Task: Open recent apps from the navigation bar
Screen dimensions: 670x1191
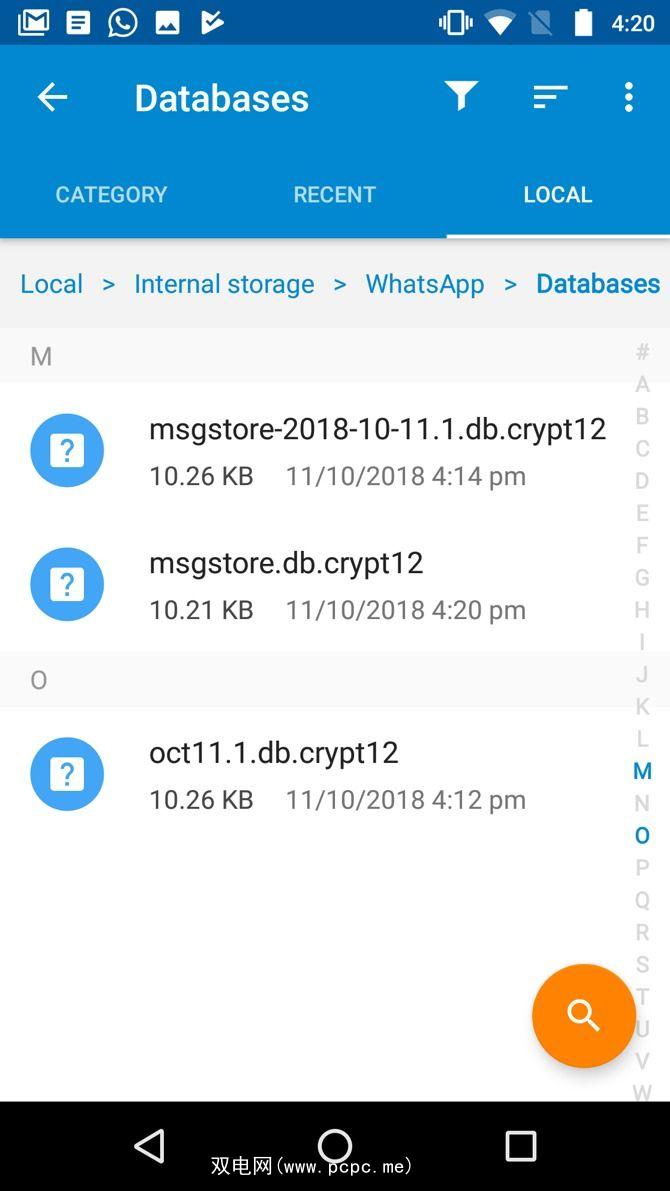Action: [520, 1146]
